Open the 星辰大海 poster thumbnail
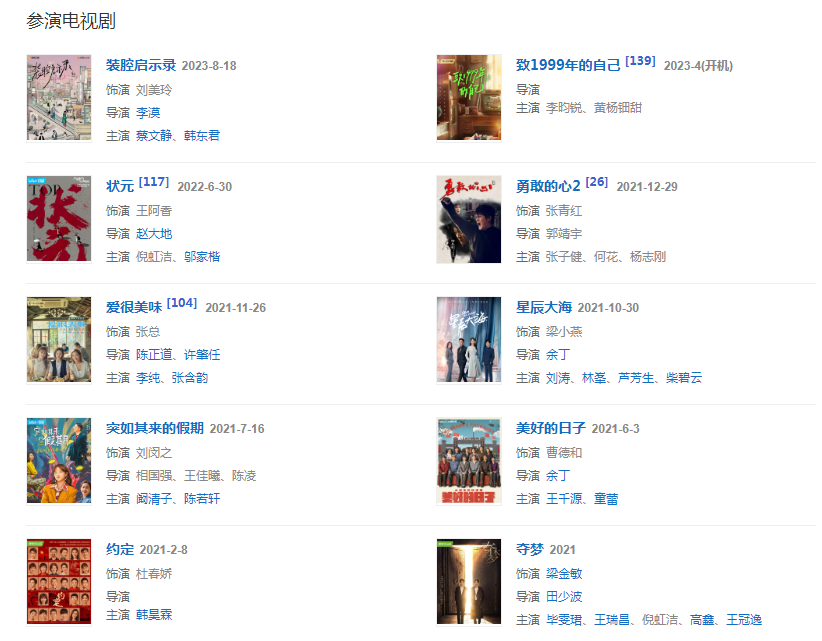822x641 pixels. (469, 340)
